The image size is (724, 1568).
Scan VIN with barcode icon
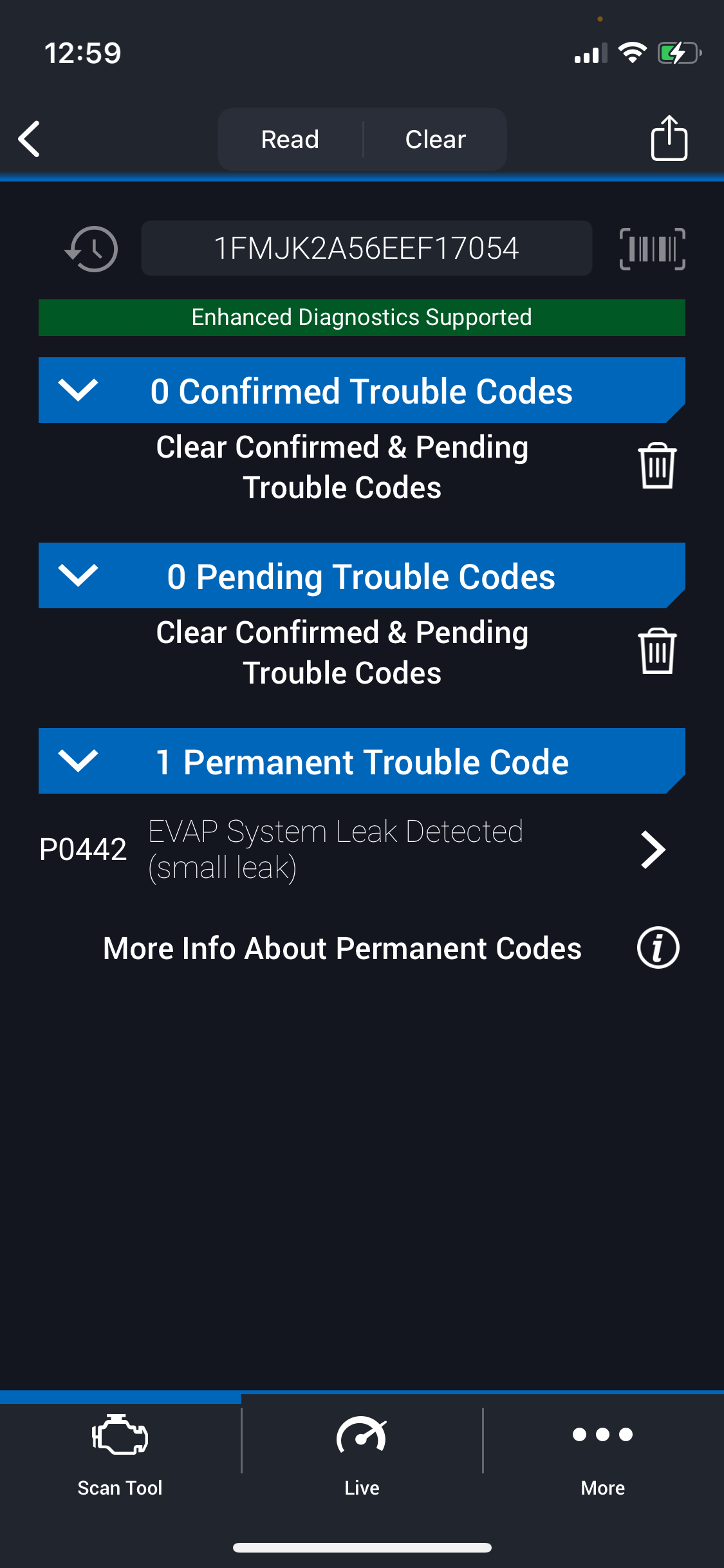point(652,249)
